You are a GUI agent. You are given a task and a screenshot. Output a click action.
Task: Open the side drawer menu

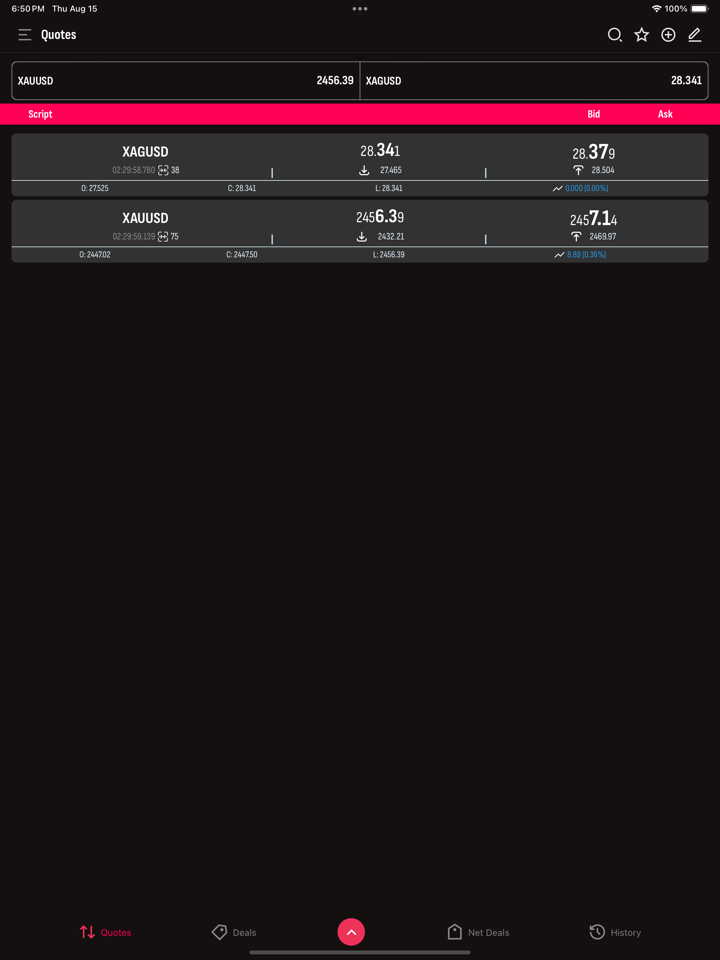pos(25,35)
